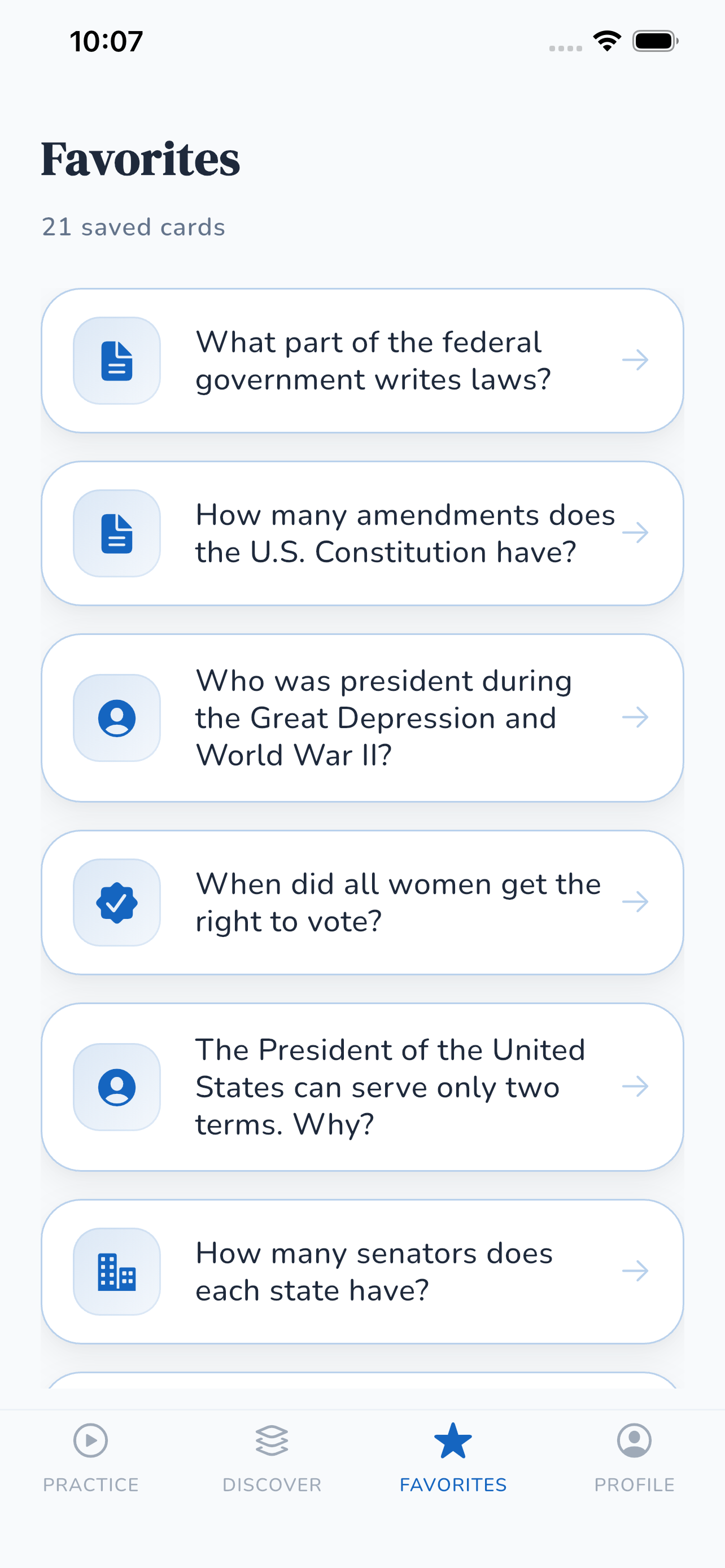
Task: Select the document icon on the federal government card
Action: (x=116, y=360)
